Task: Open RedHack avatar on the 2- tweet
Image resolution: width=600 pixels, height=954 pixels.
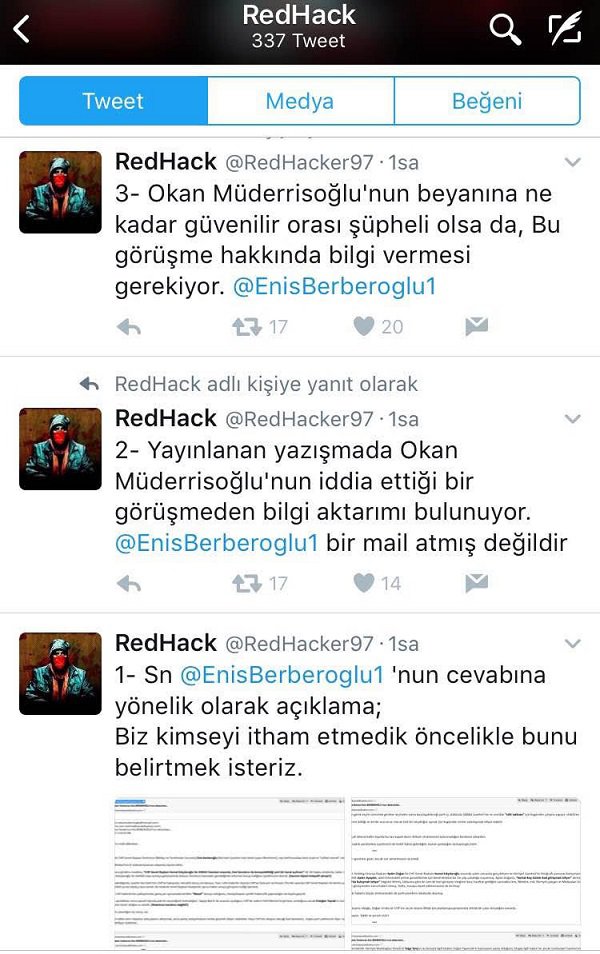Action: (x=60, y=448)
